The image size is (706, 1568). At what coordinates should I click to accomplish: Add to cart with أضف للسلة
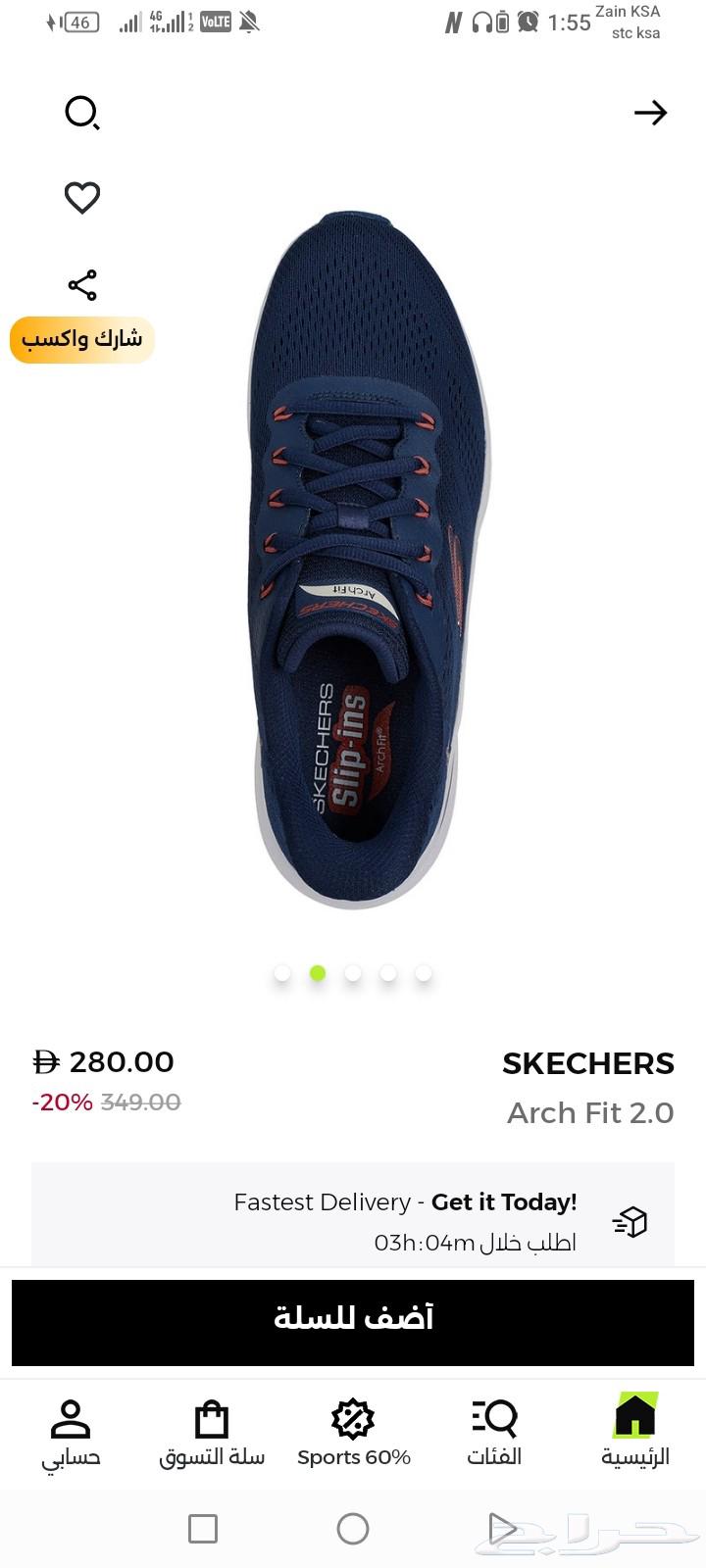pos(353,1319)
